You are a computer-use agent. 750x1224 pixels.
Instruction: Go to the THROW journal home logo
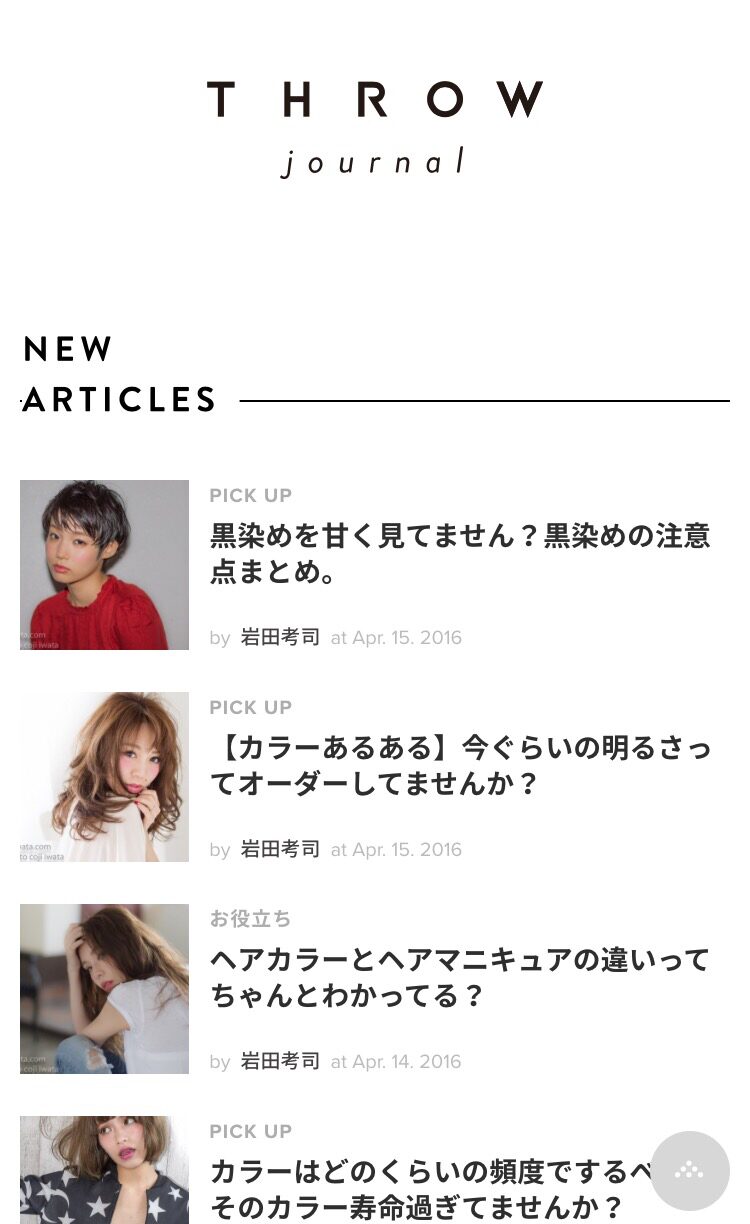click(375, 129)
